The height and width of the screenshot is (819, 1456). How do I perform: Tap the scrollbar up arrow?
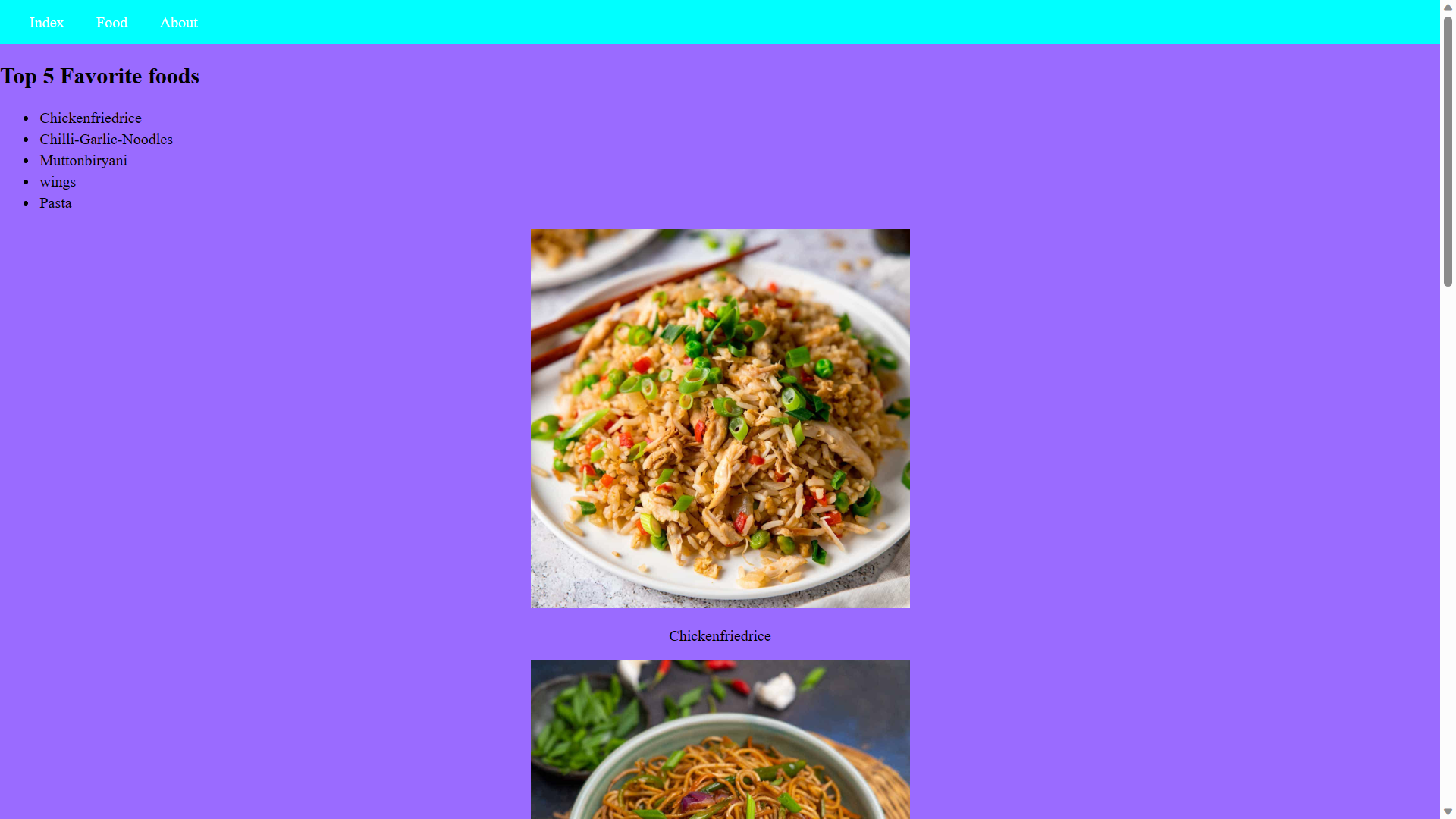point(1448,7)
